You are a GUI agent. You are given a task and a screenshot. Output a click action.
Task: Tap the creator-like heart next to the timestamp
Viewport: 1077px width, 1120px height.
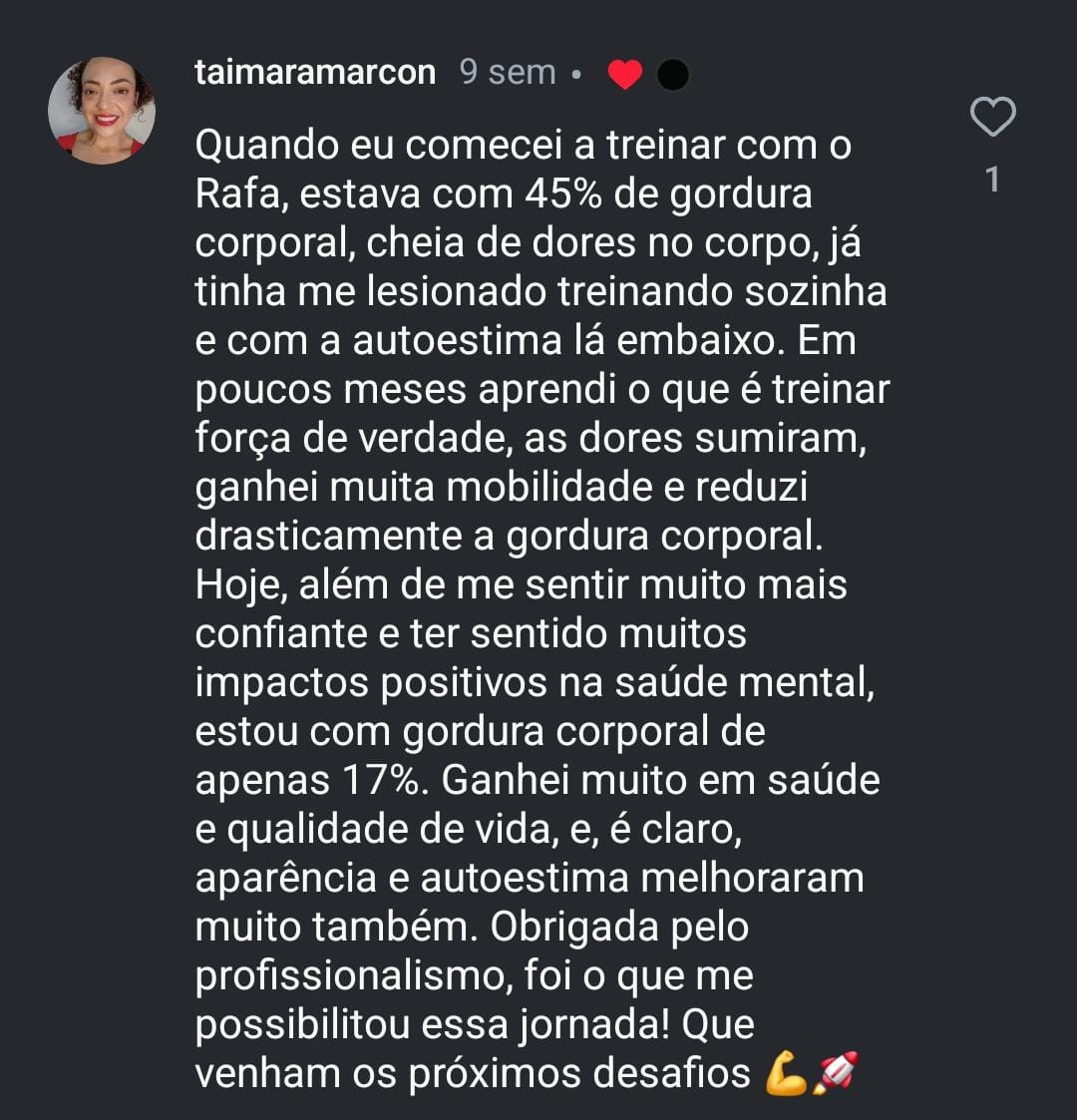(x=623, y=73)
